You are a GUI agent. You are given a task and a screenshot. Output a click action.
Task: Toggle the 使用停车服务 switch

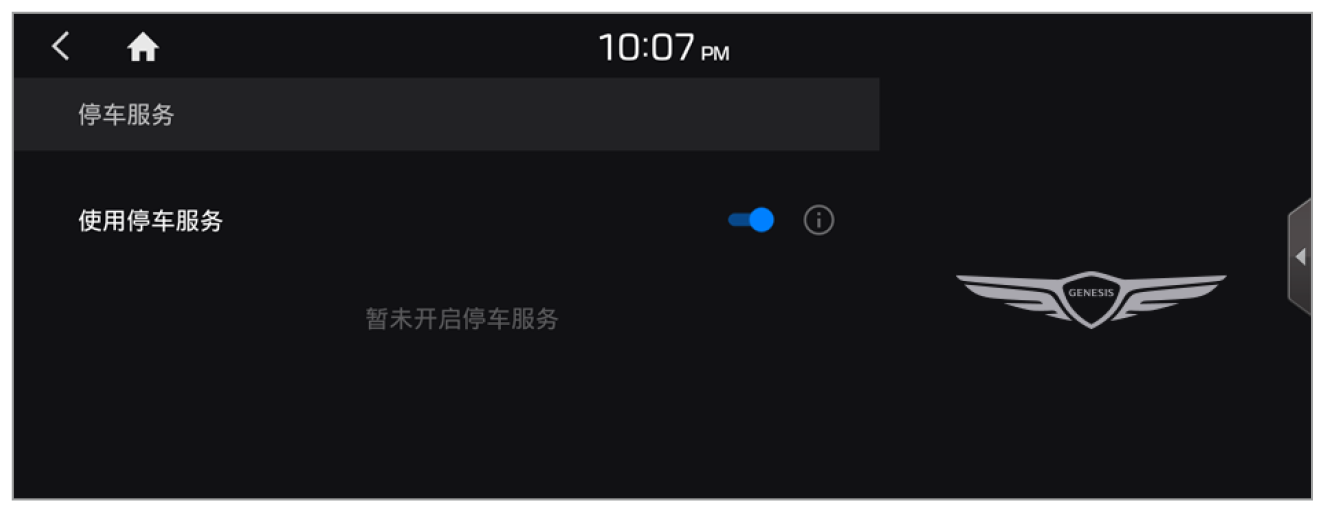coord(751,220)
